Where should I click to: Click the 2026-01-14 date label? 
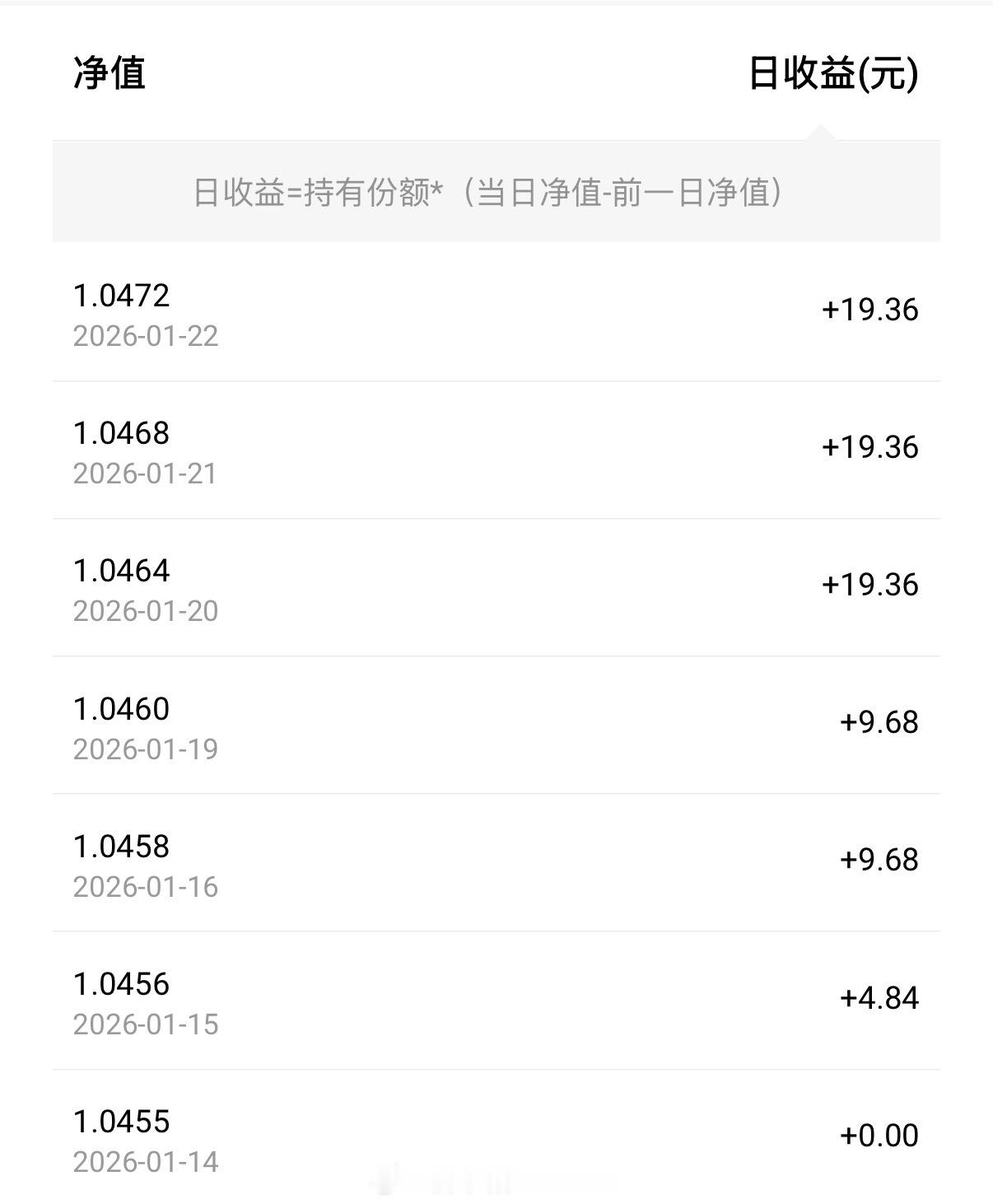coord(147,1162)
